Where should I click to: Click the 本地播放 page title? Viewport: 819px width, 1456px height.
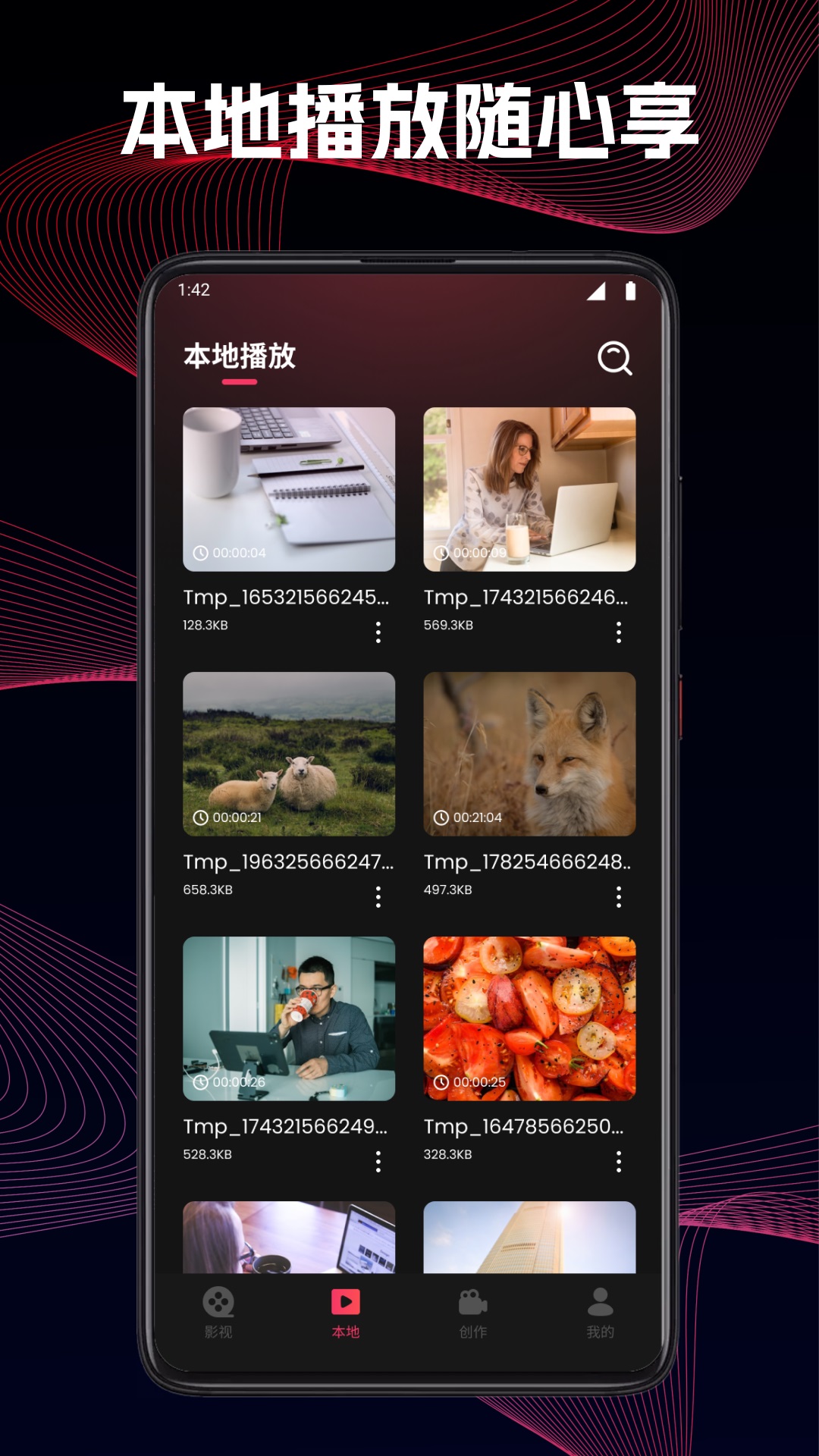[241, 354]
